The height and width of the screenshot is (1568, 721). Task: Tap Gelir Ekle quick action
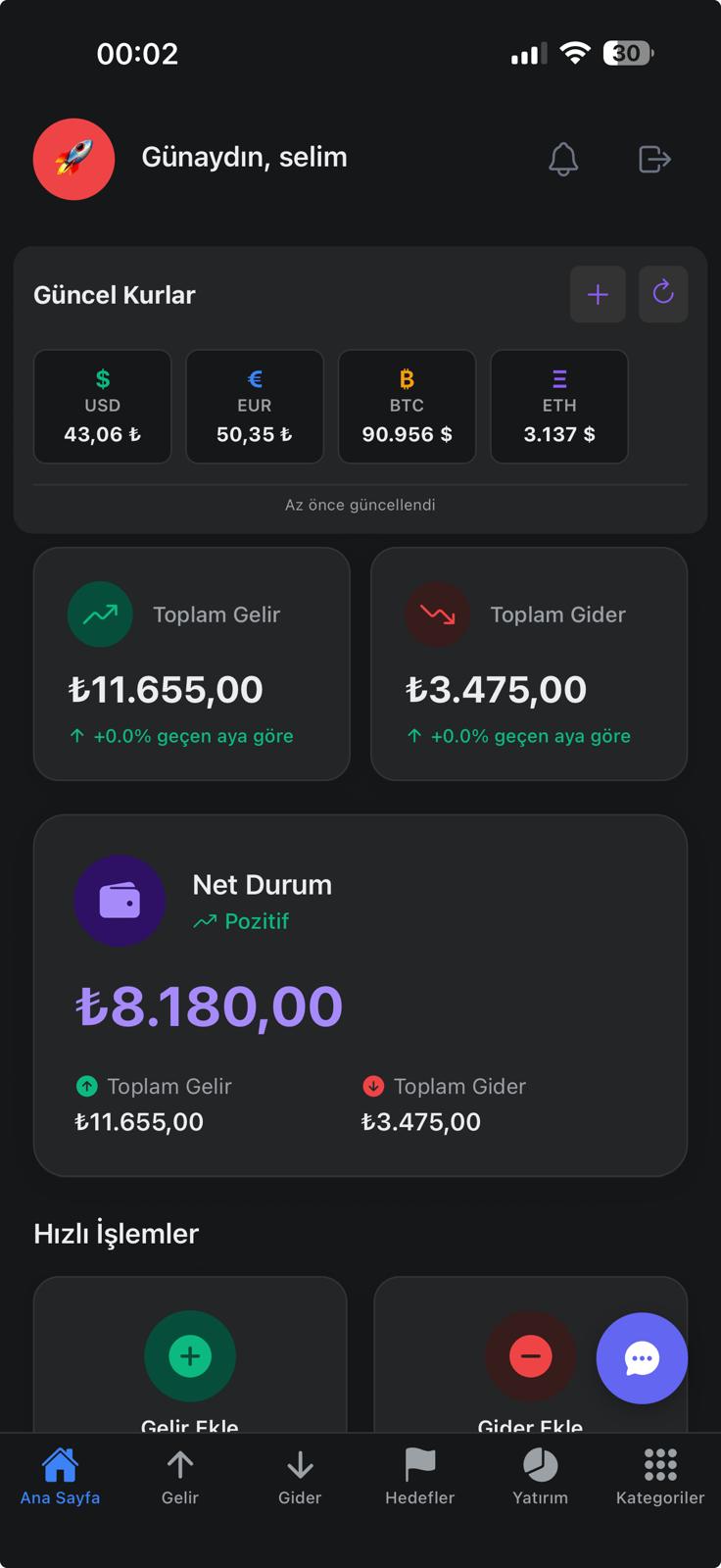pos(190,1362)
